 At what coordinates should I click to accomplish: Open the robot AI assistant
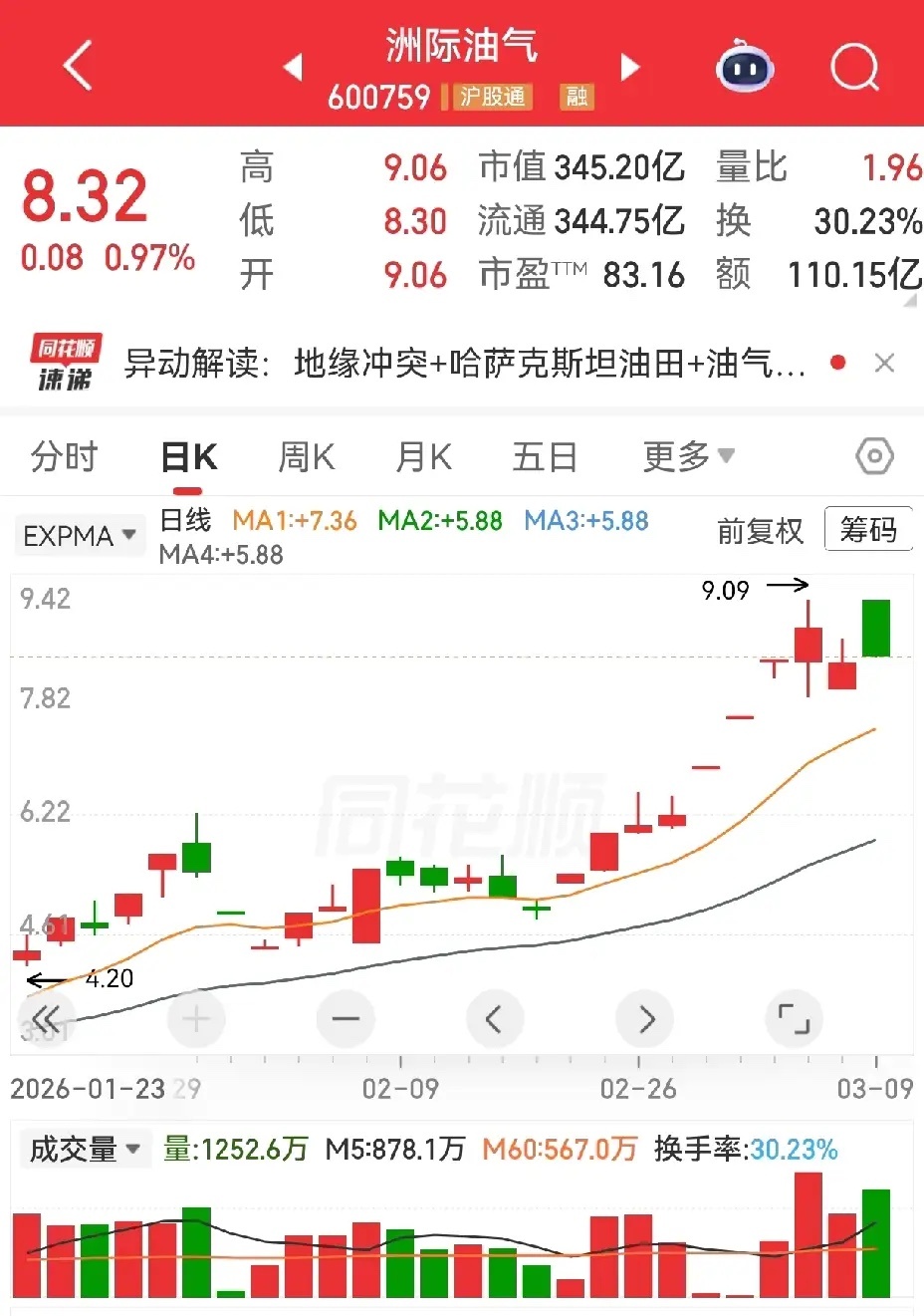[x=745, y=67]
